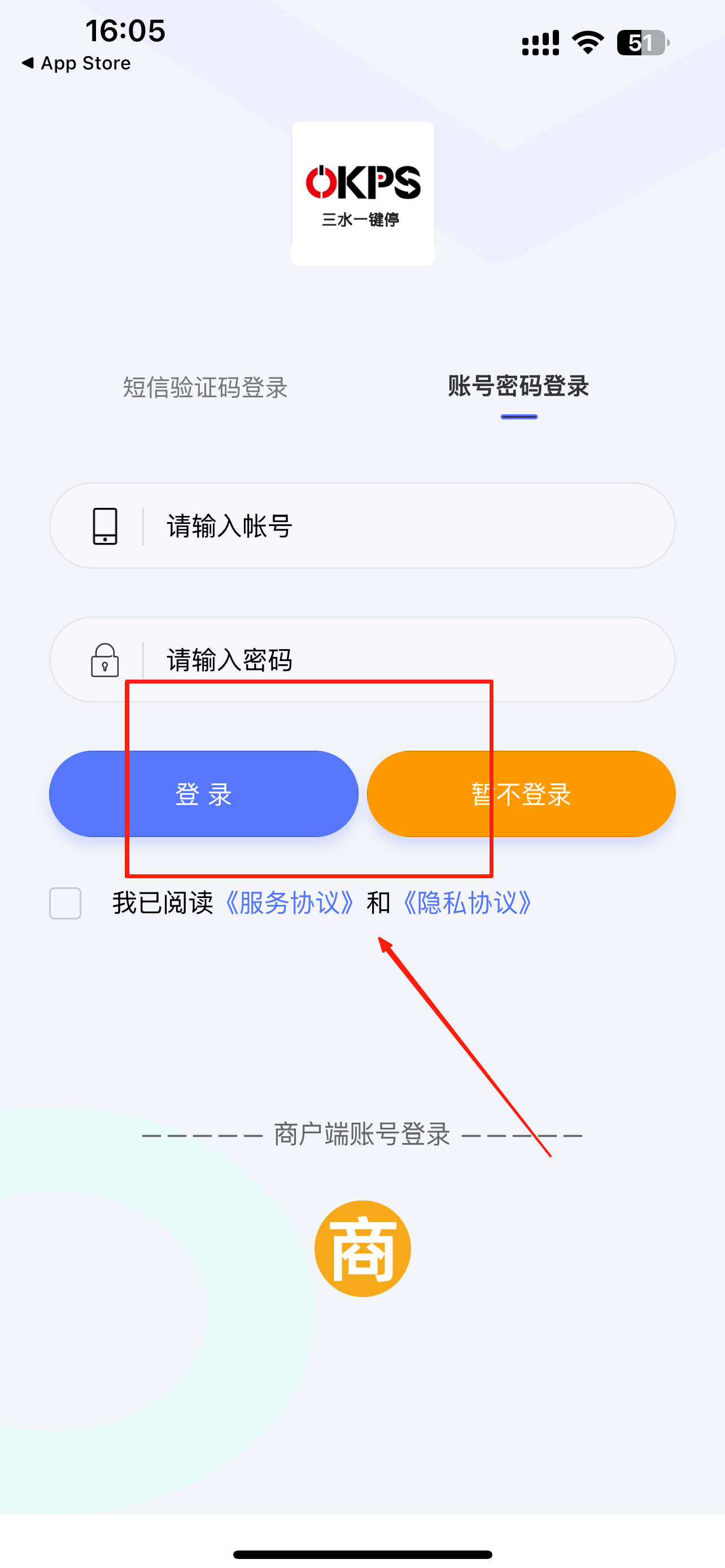
Task: Open the 《服务协议》 link
Action: [x=289, y=903]
